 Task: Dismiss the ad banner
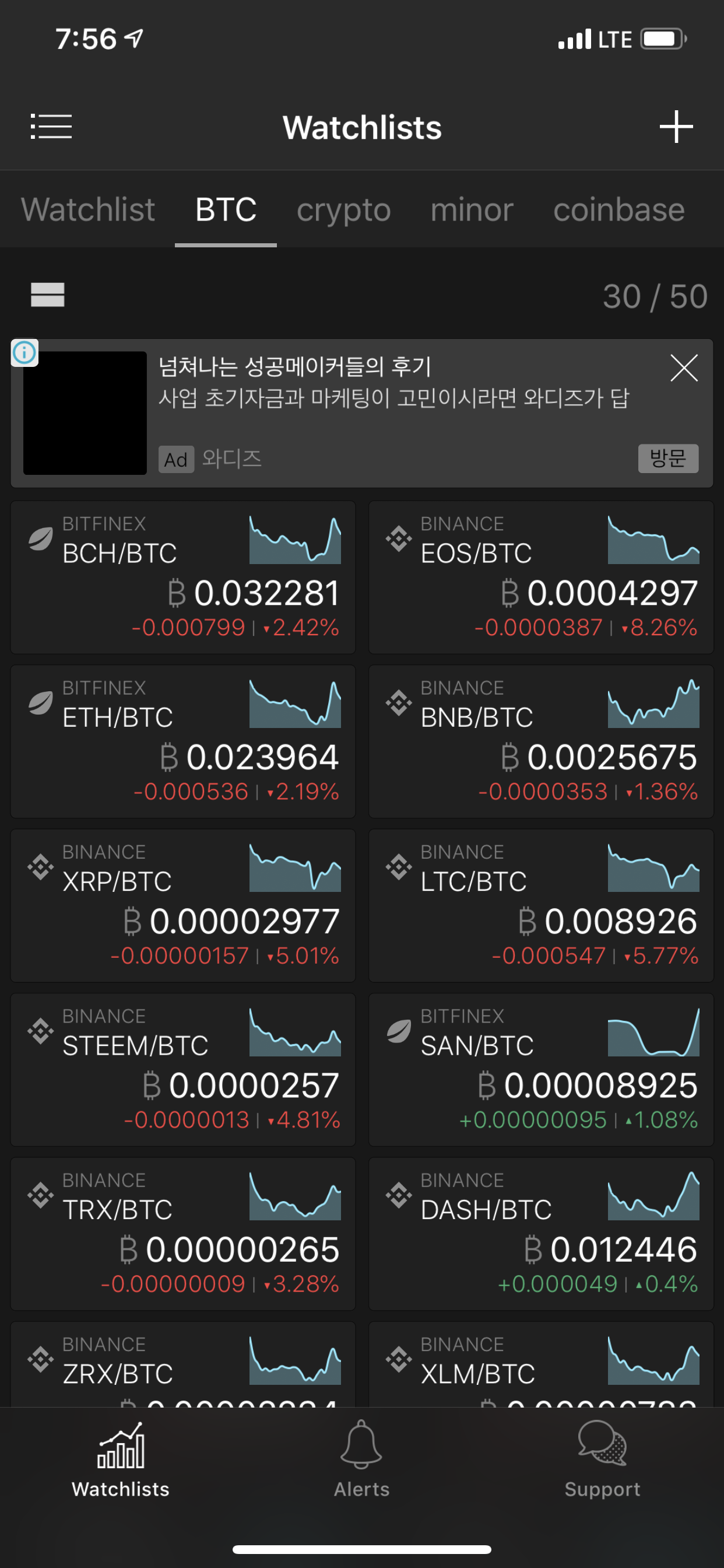[683, 368]
